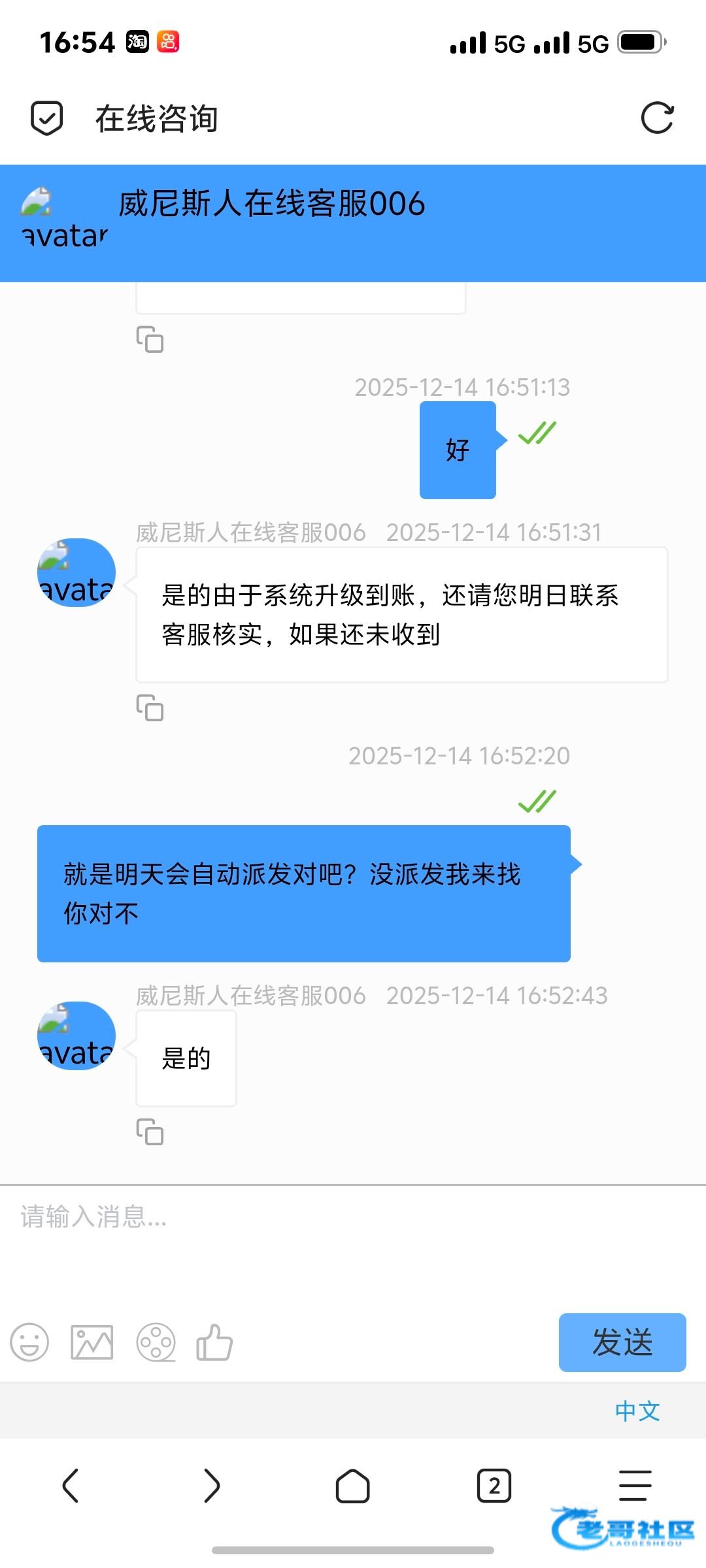Open the browser home page
This screenshot has height=1568, width=706.
coord(352,1486)
